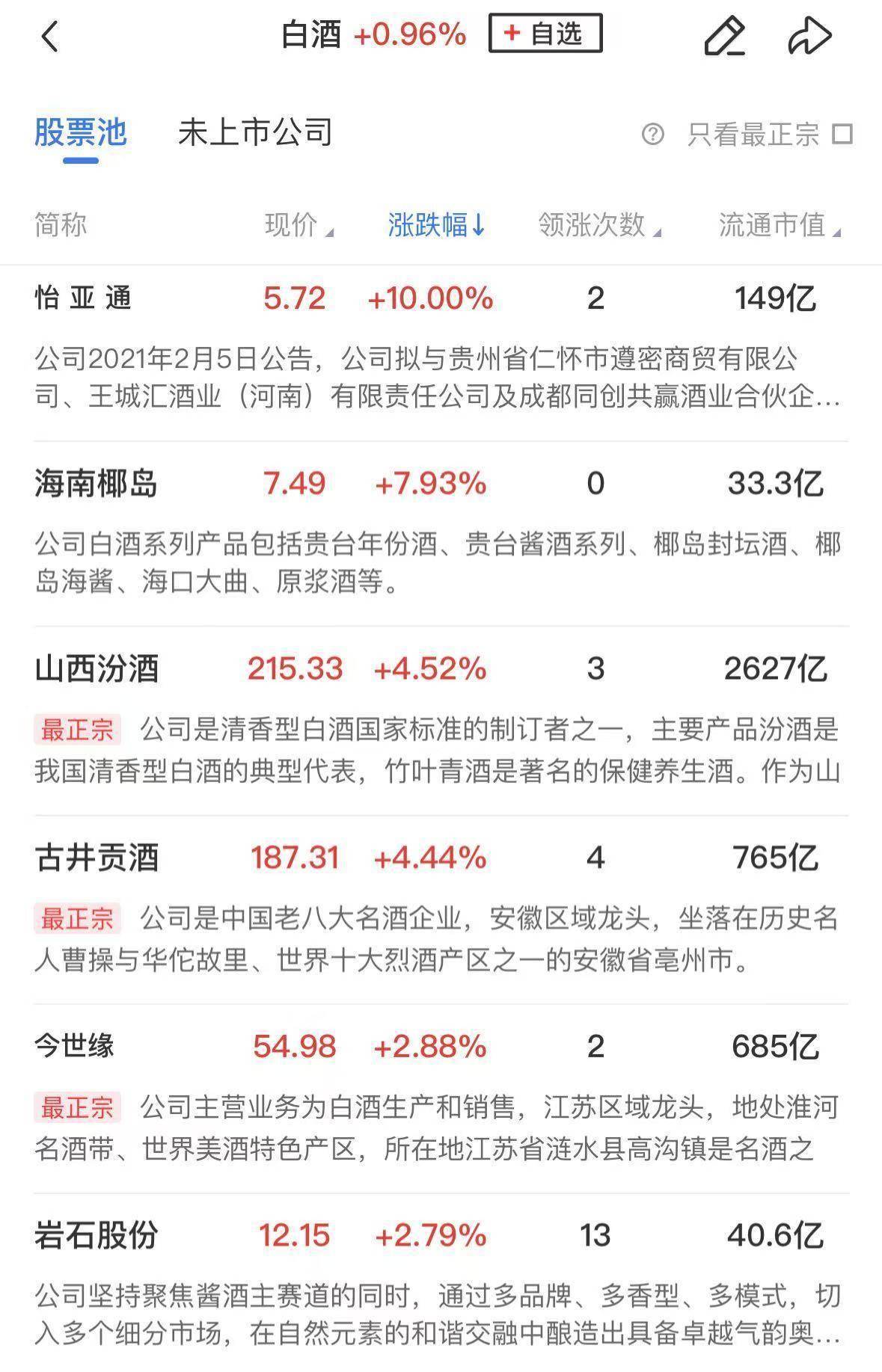
Task: Tick the 只看最正宗 checkbox
Action: tap(843, 135)
